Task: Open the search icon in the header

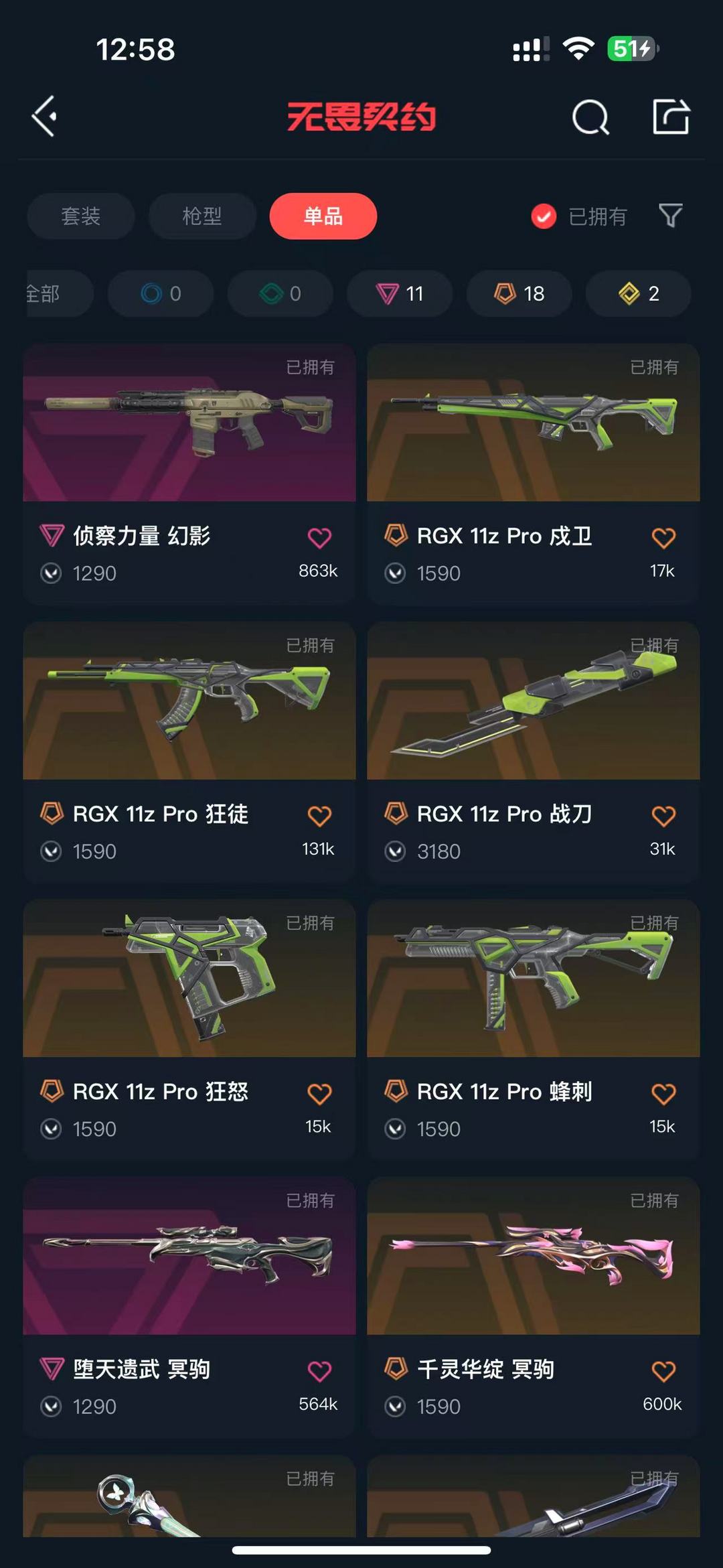Action: [x=590, y=117]
